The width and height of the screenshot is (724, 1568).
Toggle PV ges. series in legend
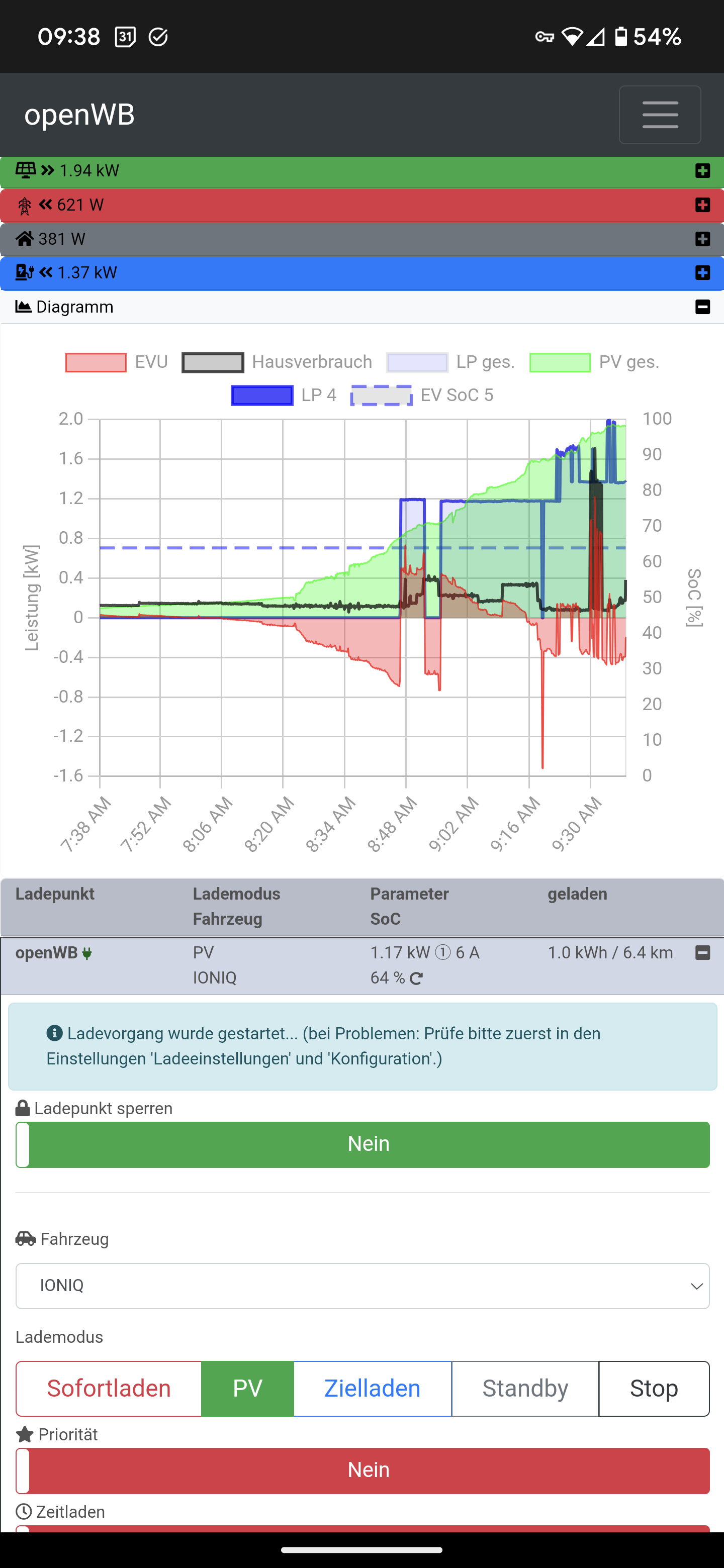click(594, 362)
